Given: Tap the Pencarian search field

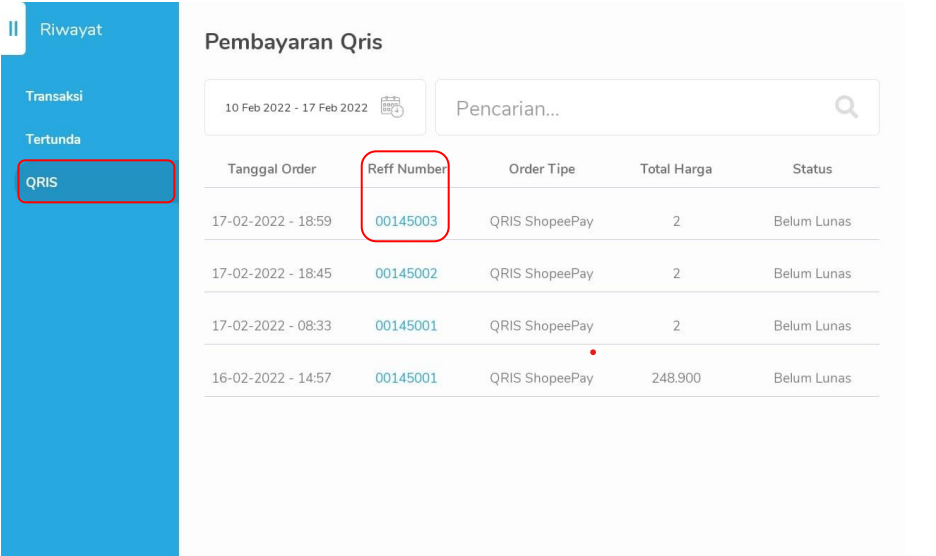Looking at the screenshot, I should 630,108.
